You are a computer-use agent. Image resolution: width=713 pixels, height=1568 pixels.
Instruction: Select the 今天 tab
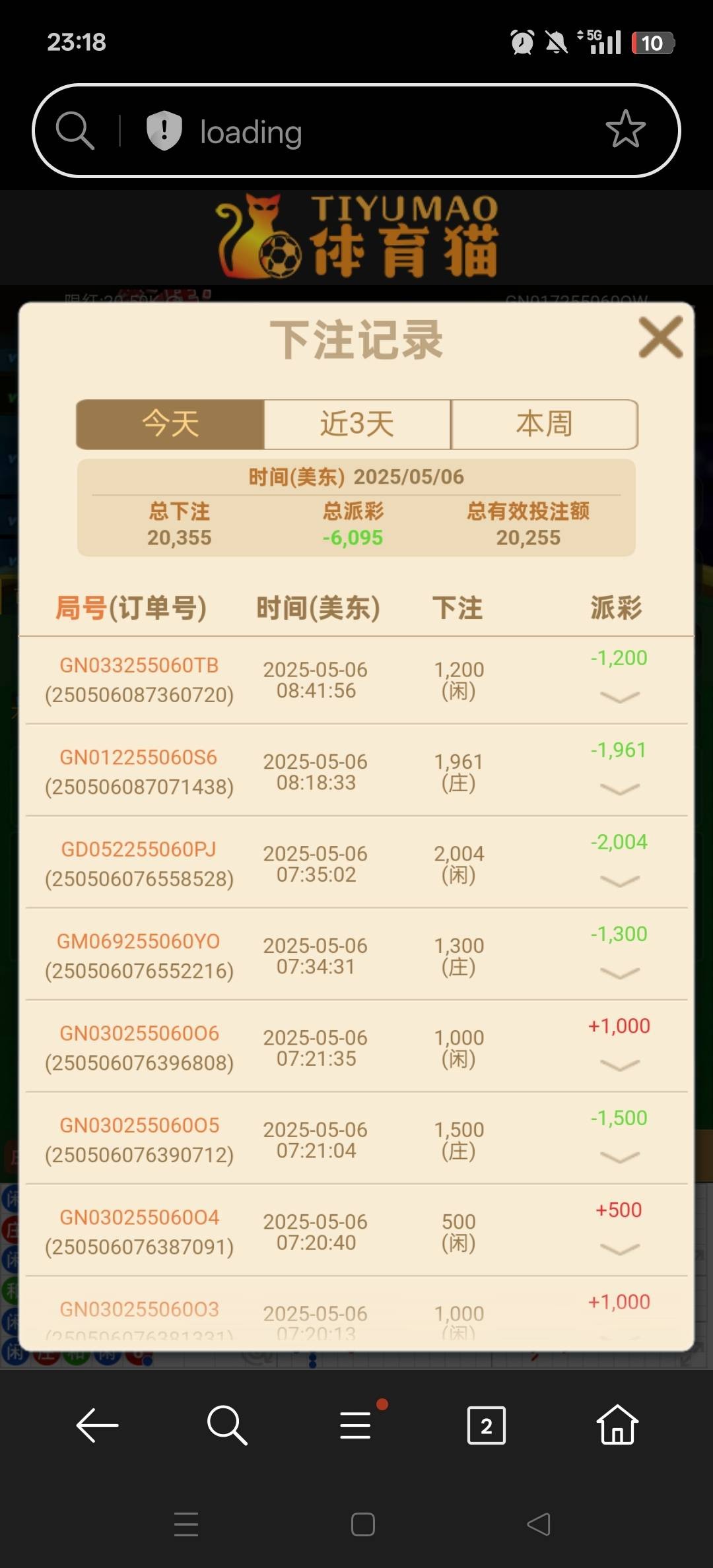pyautogui.click(x=170, y=424)
